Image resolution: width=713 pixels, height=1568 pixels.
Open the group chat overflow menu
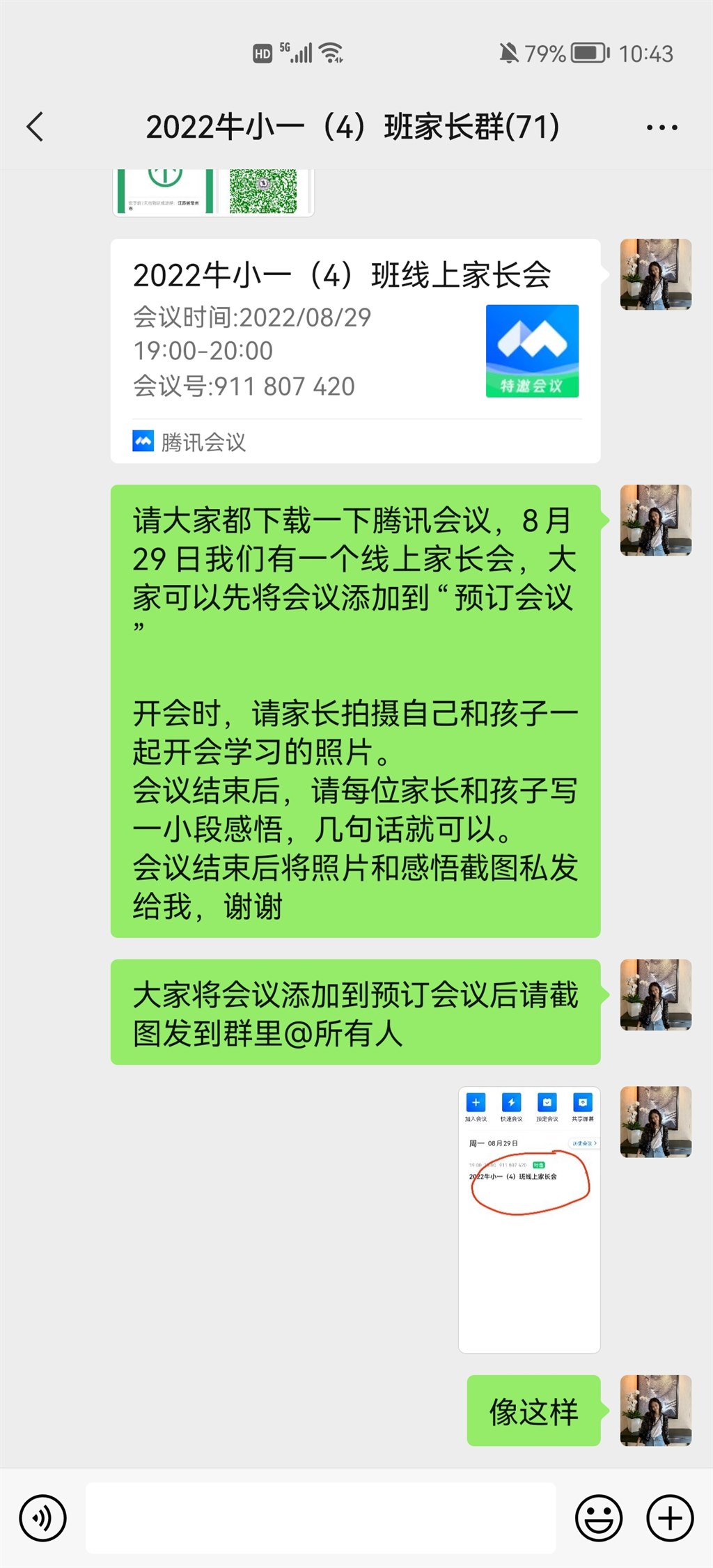click(661, 127)
